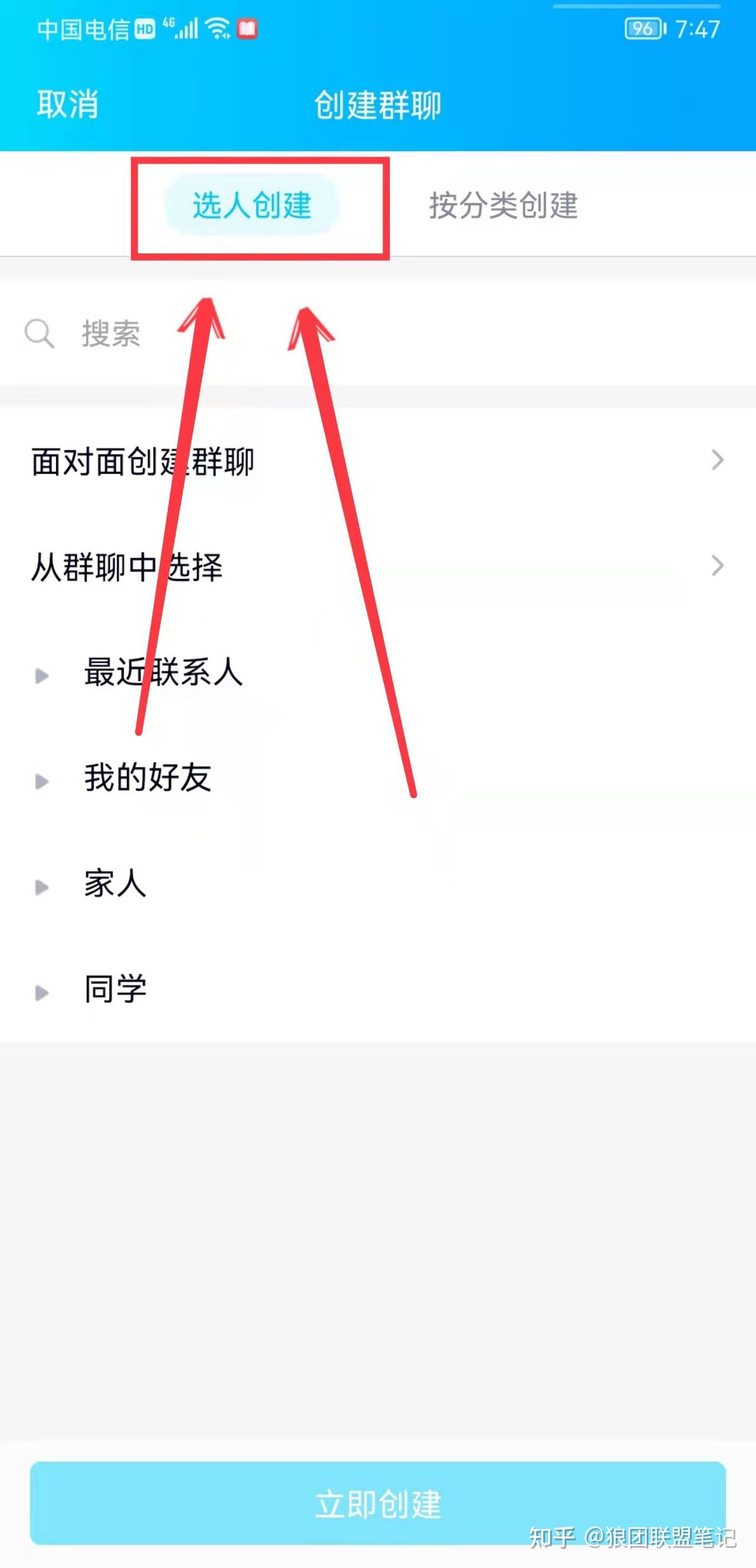This screenshot has width=756, height=1568.
Task: Open 面对面创建群聊
Action: [377, 461]
